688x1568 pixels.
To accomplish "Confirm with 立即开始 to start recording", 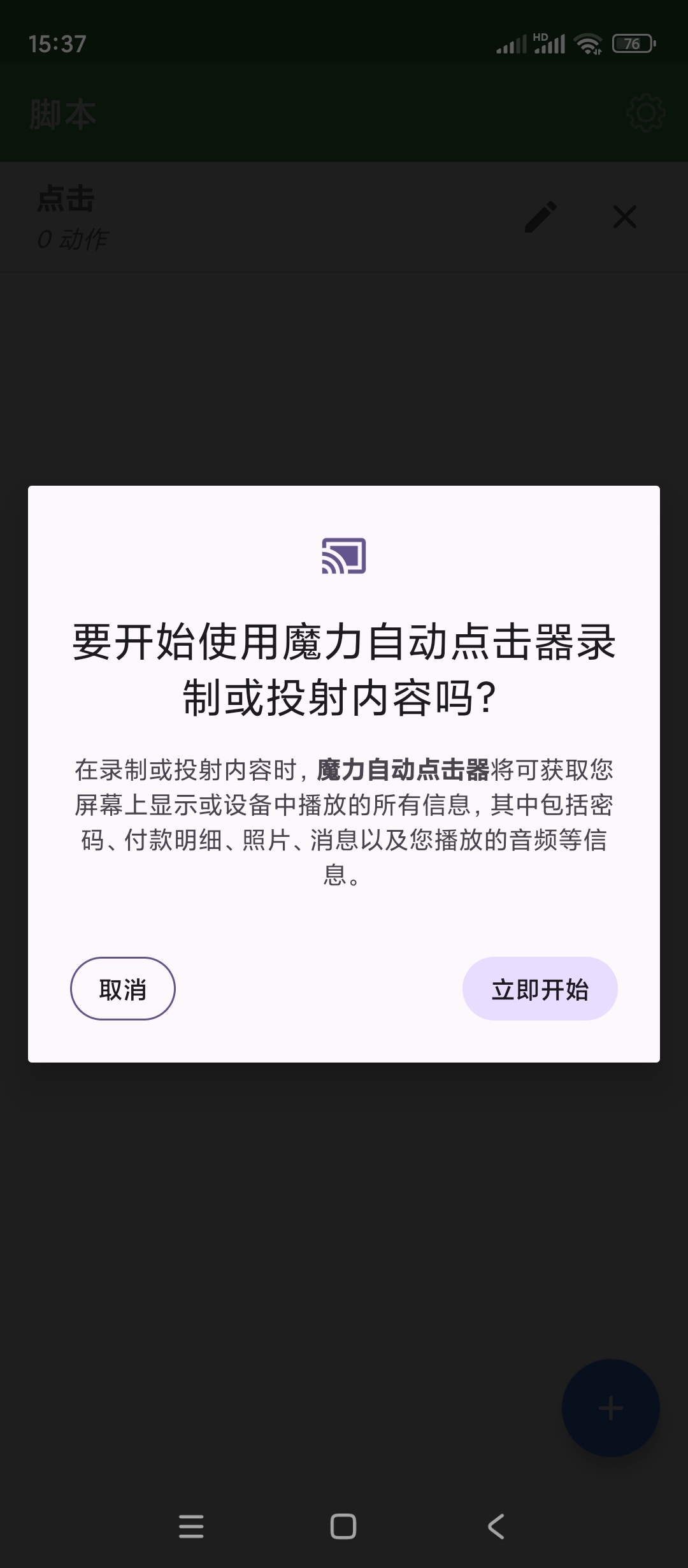I will point(540,989).
